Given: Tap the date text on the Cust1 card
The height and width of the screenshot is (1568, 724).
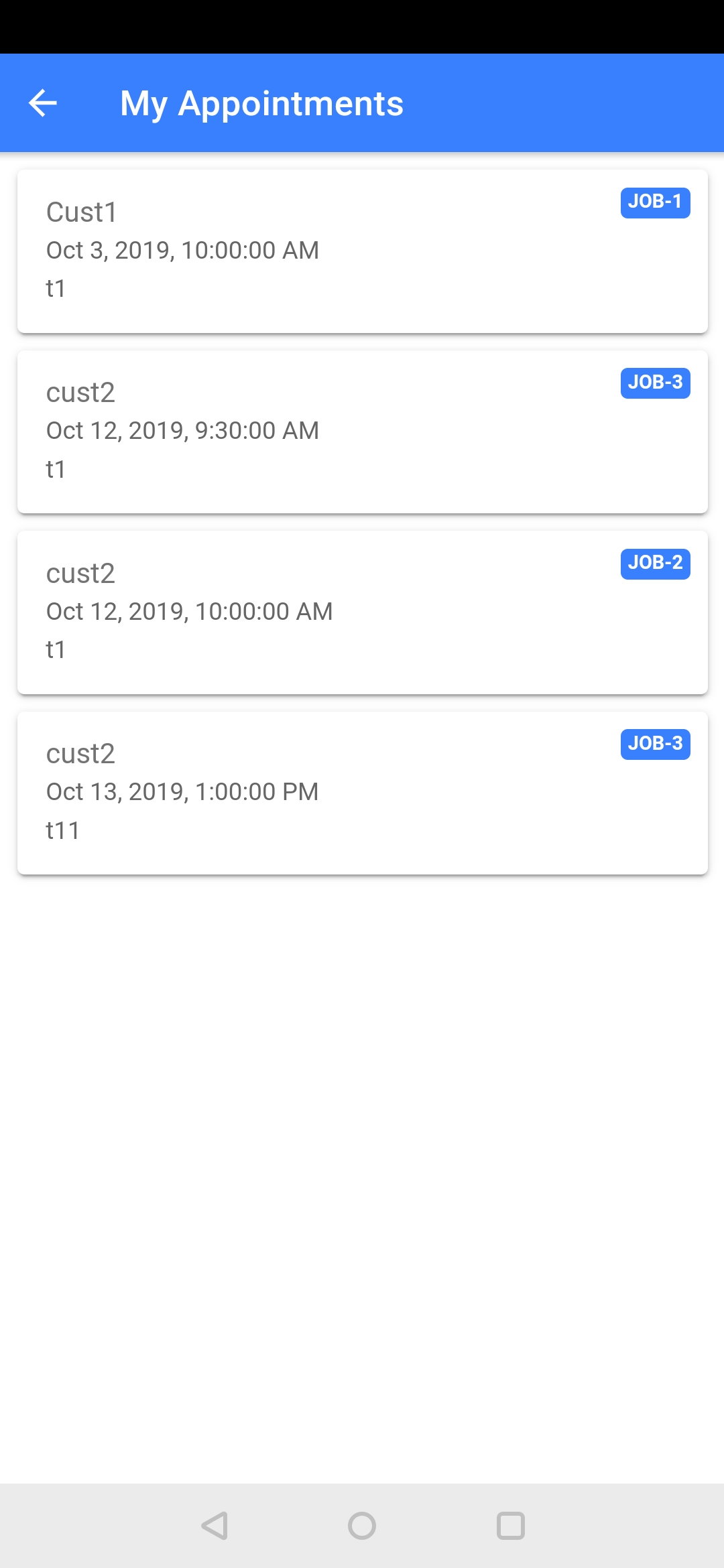Looking at the screenshot, I should [182, 250].
